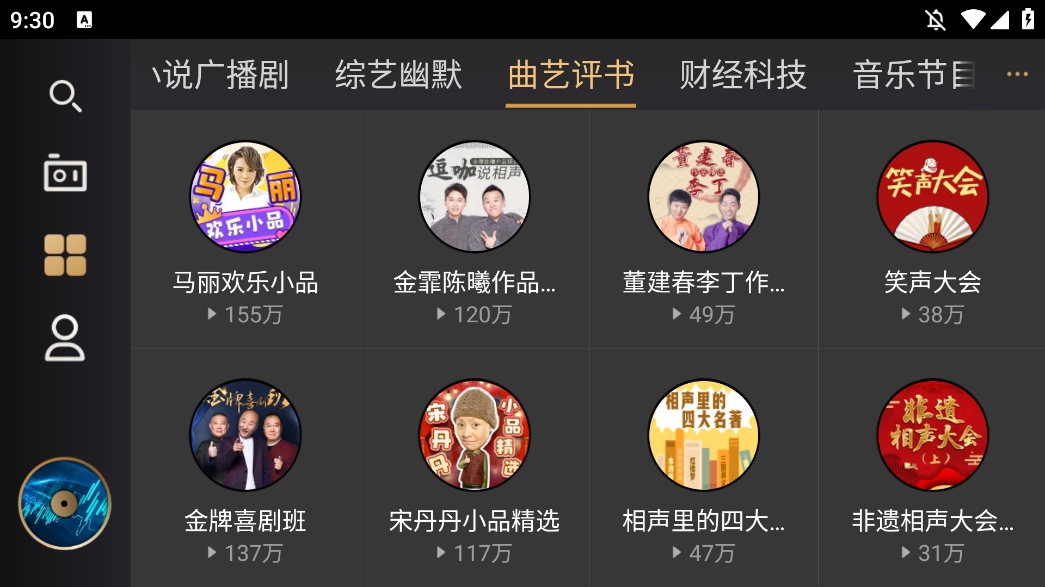
Task: Switch to the 音乐节目 tab
Action: point(912,75)
